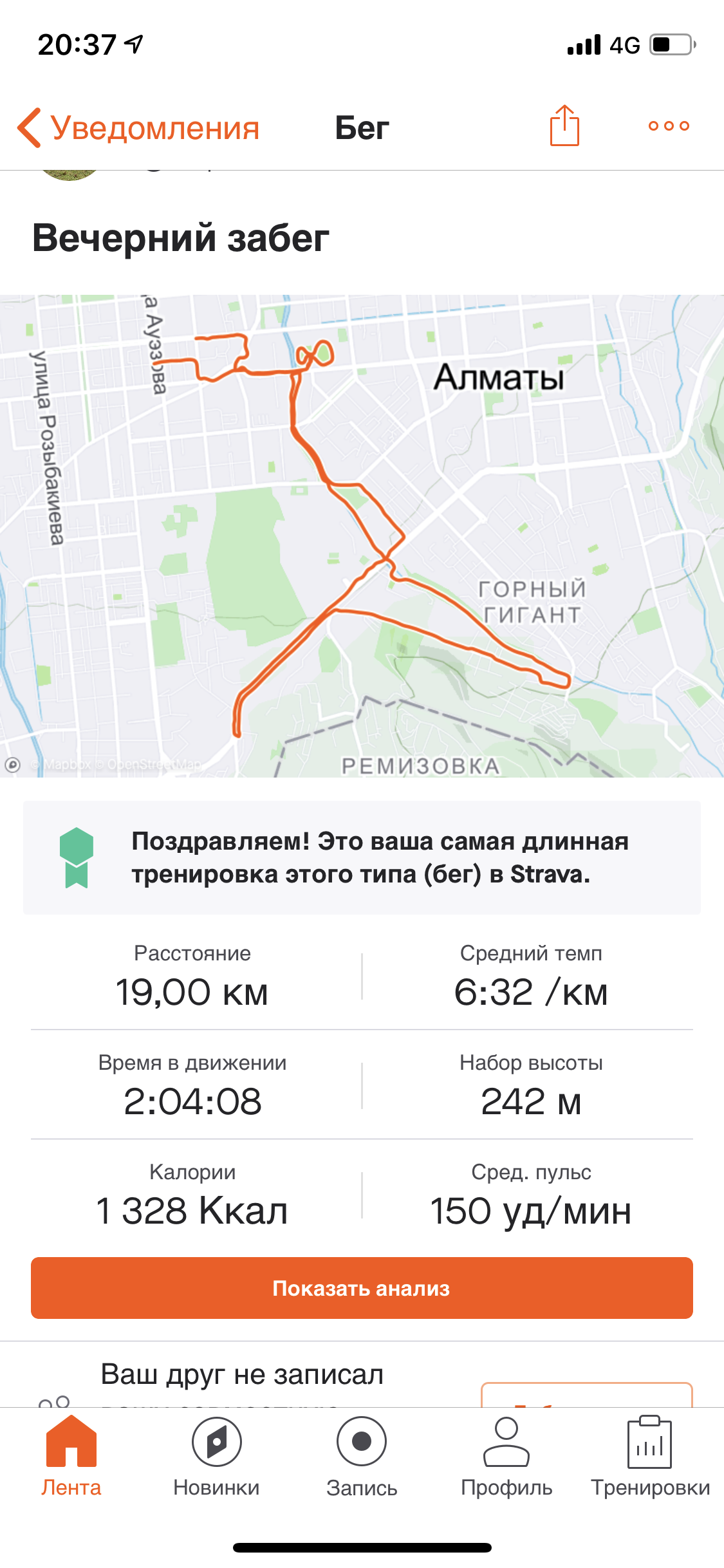The width and height of the screenshot is (724, 1568).
Task: Tap Показать анализ button
Action: tap(362, 1288)
